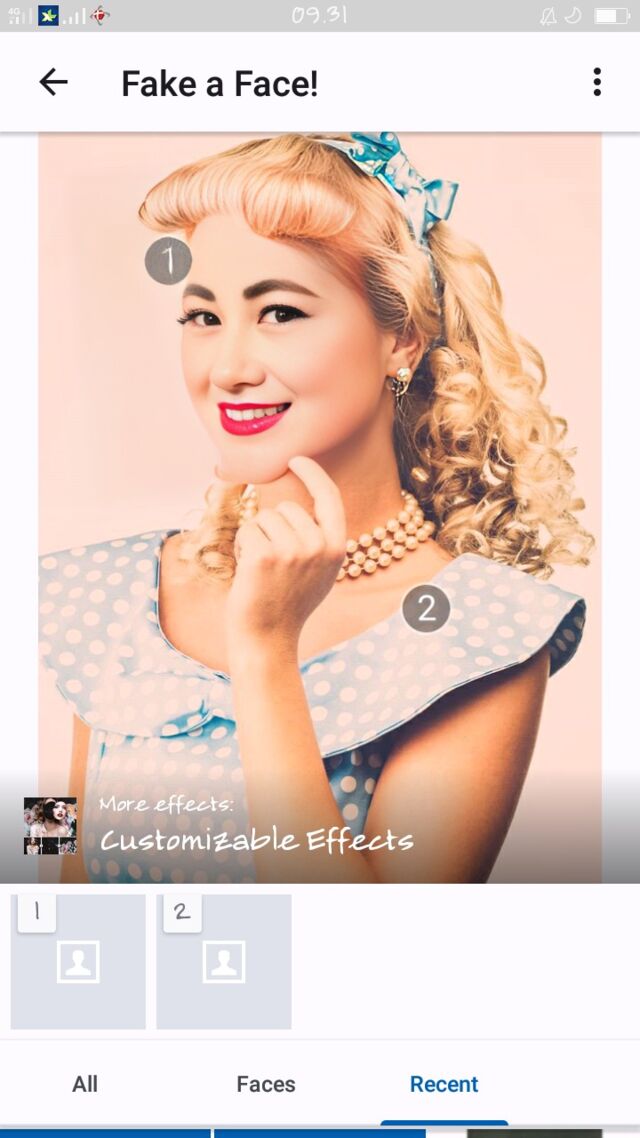This screenshot has width=640, height=1138.
Task: Open the three-dot overflow menu
Action: (597, 83)
